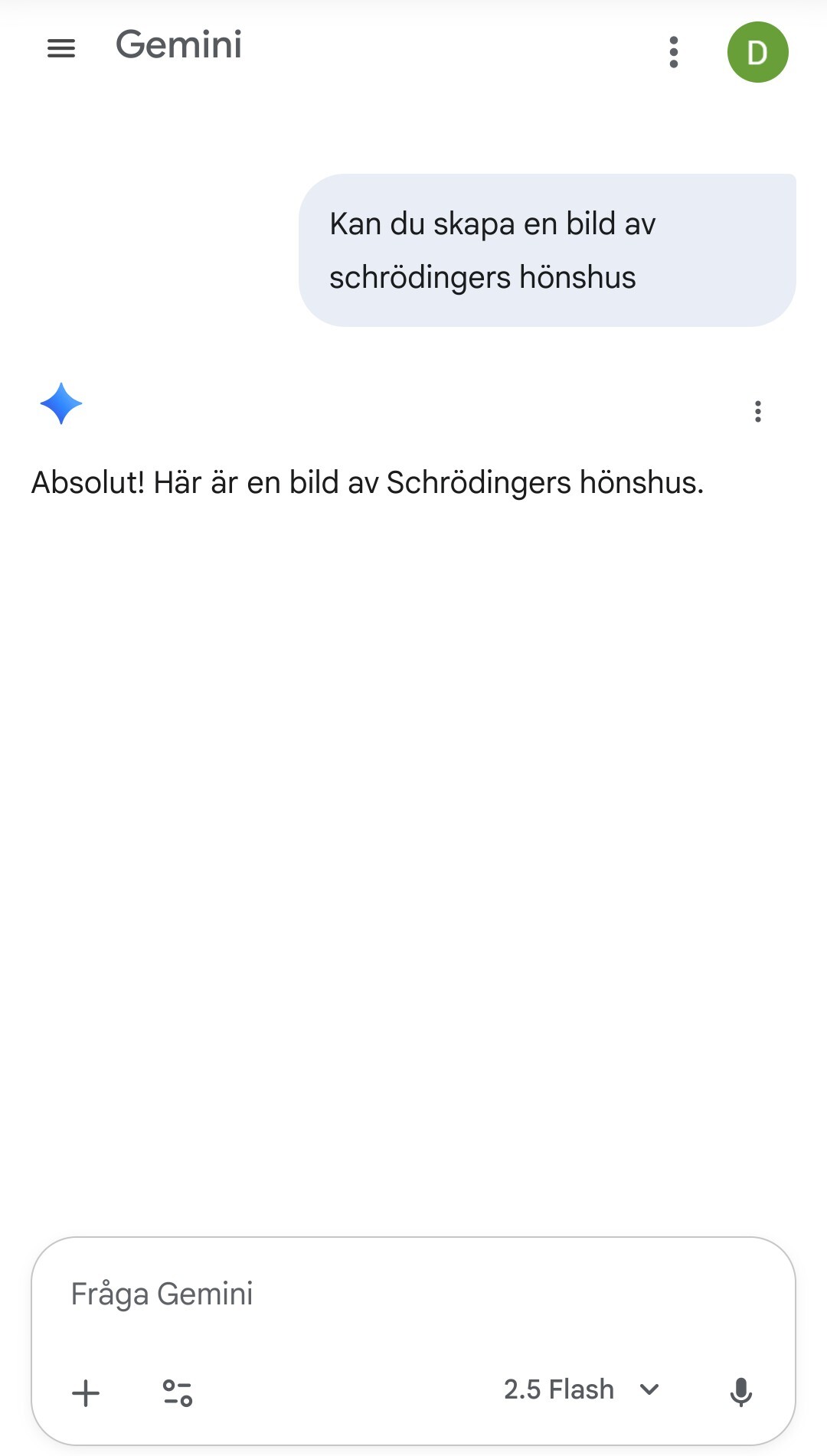Expand the 2.5 Flash model selector
827x1456 pixels.
pos(582,1389)
